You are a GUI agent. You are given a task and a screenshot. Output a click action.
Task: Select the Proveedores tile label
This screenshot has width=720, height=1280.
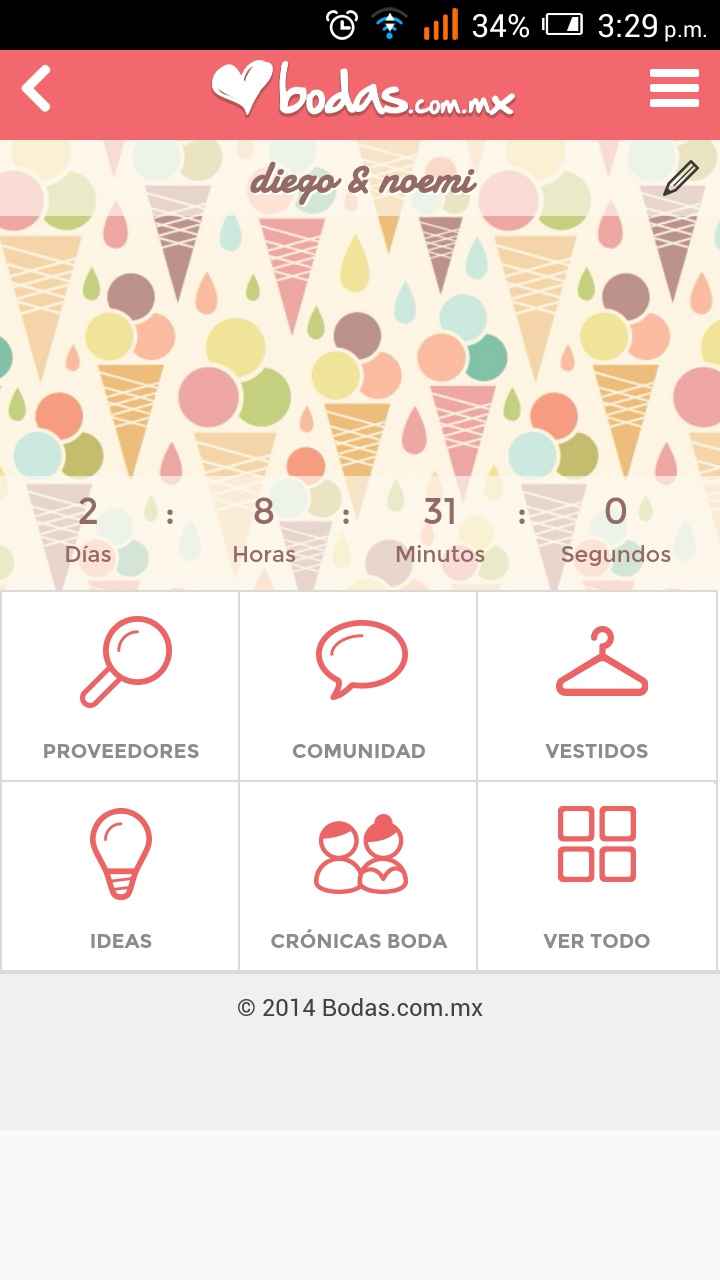pos(119,751)
